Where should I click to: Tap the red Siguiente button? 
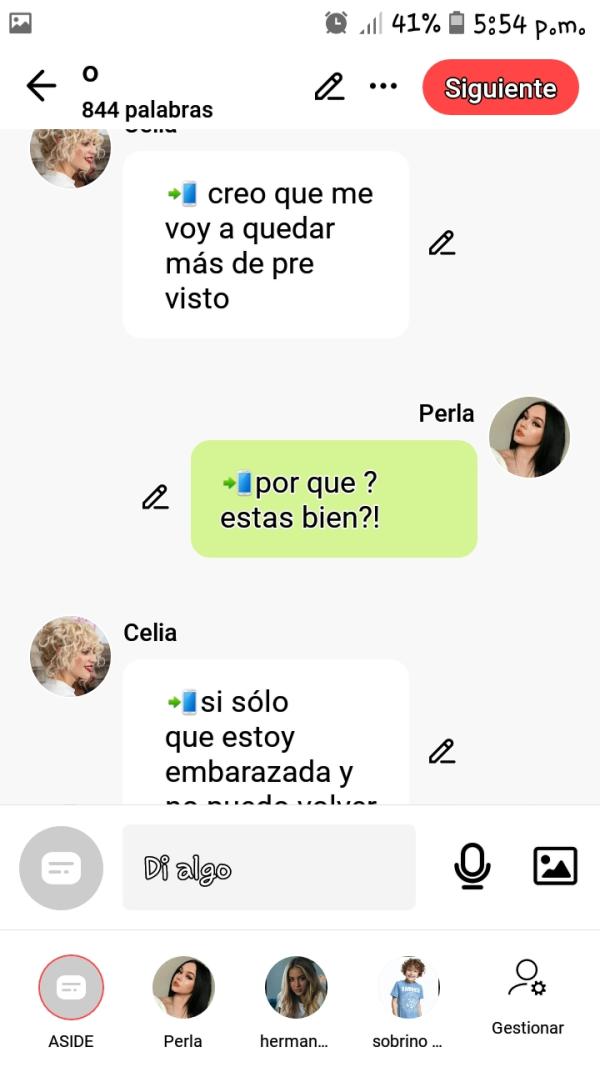click(x=500, y=88)
